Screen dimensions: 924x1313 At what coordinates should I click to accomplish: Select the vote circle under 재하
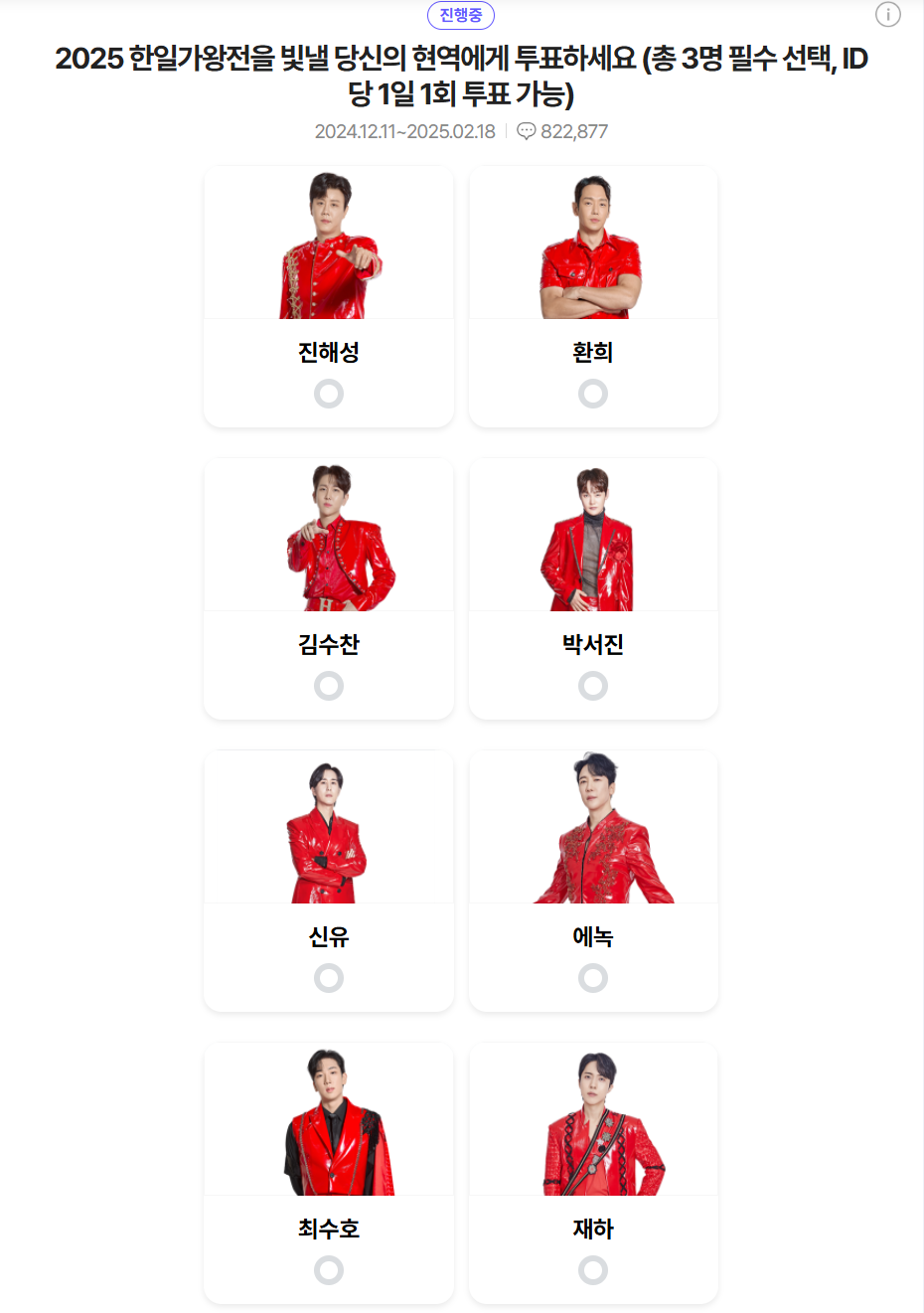[593, 1270]
